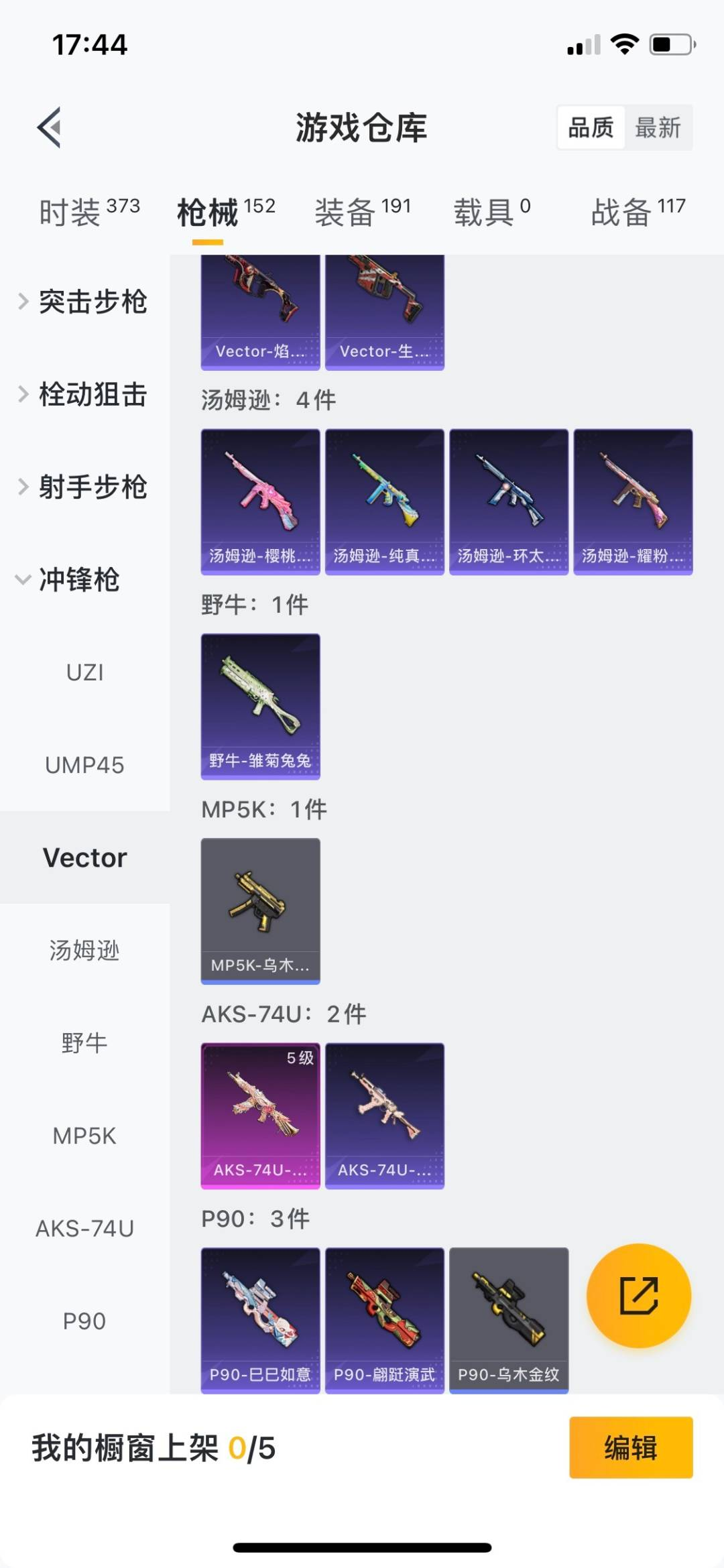Expand the 射手步枪 category
This screenshot has height=1568, width=724.
tap(84, 487)
